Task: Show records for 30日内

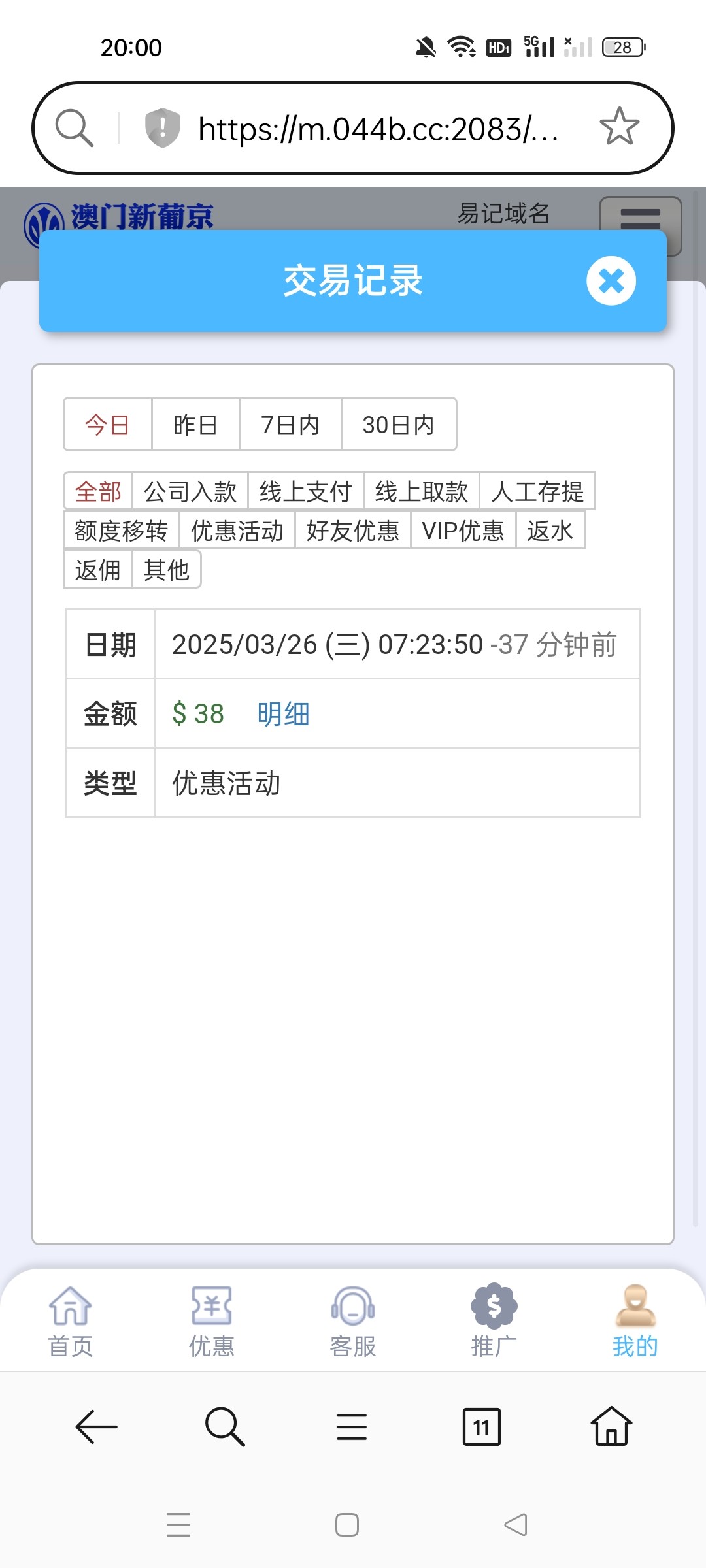Action: tap(398, 425)
